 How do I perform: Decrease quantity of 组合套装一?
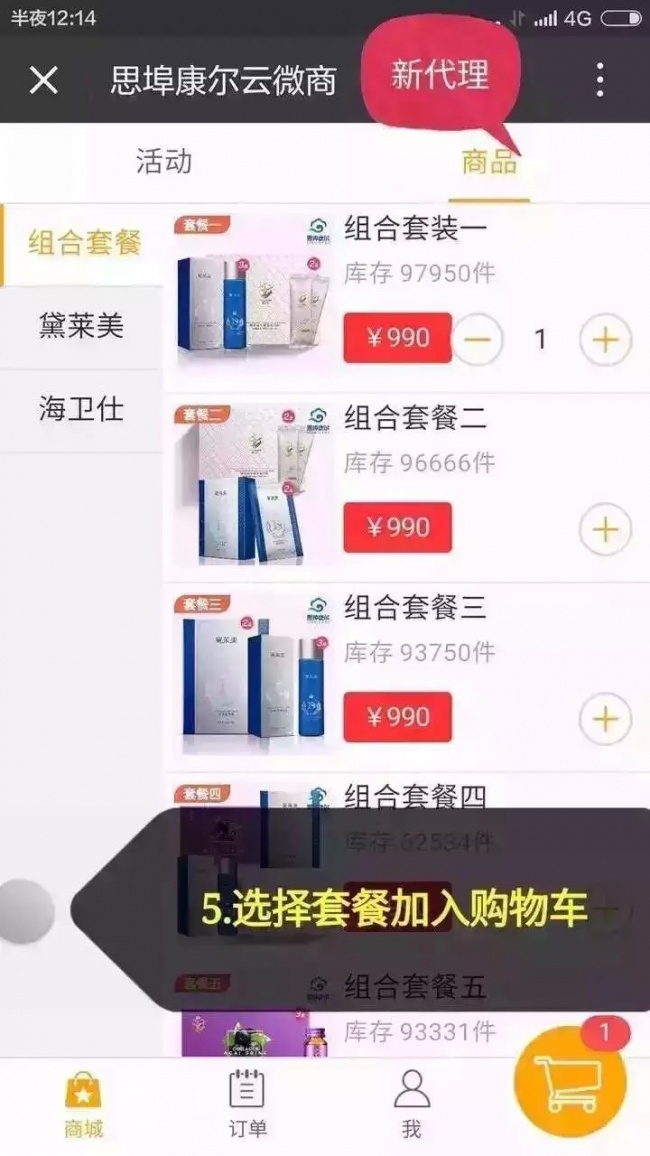[478, 339]
